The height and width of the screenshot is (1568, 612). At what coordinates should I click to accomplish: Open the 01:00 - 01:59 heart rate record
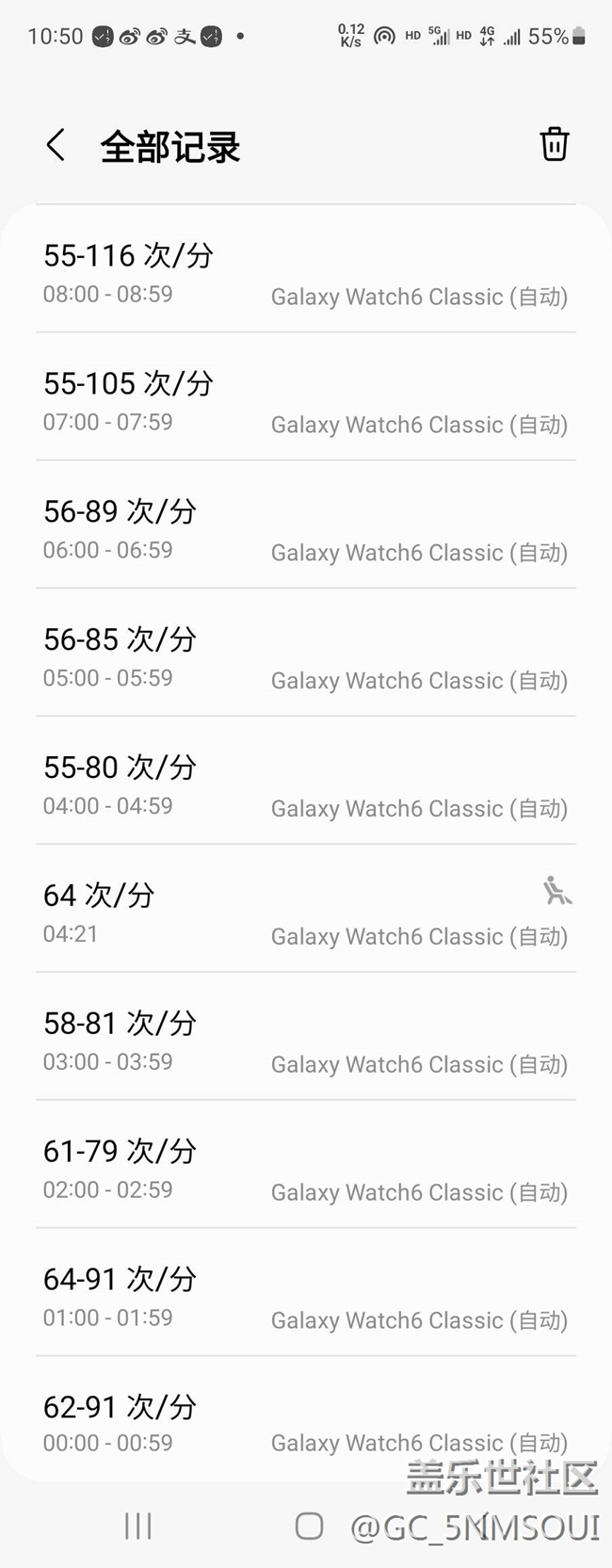305,1297
